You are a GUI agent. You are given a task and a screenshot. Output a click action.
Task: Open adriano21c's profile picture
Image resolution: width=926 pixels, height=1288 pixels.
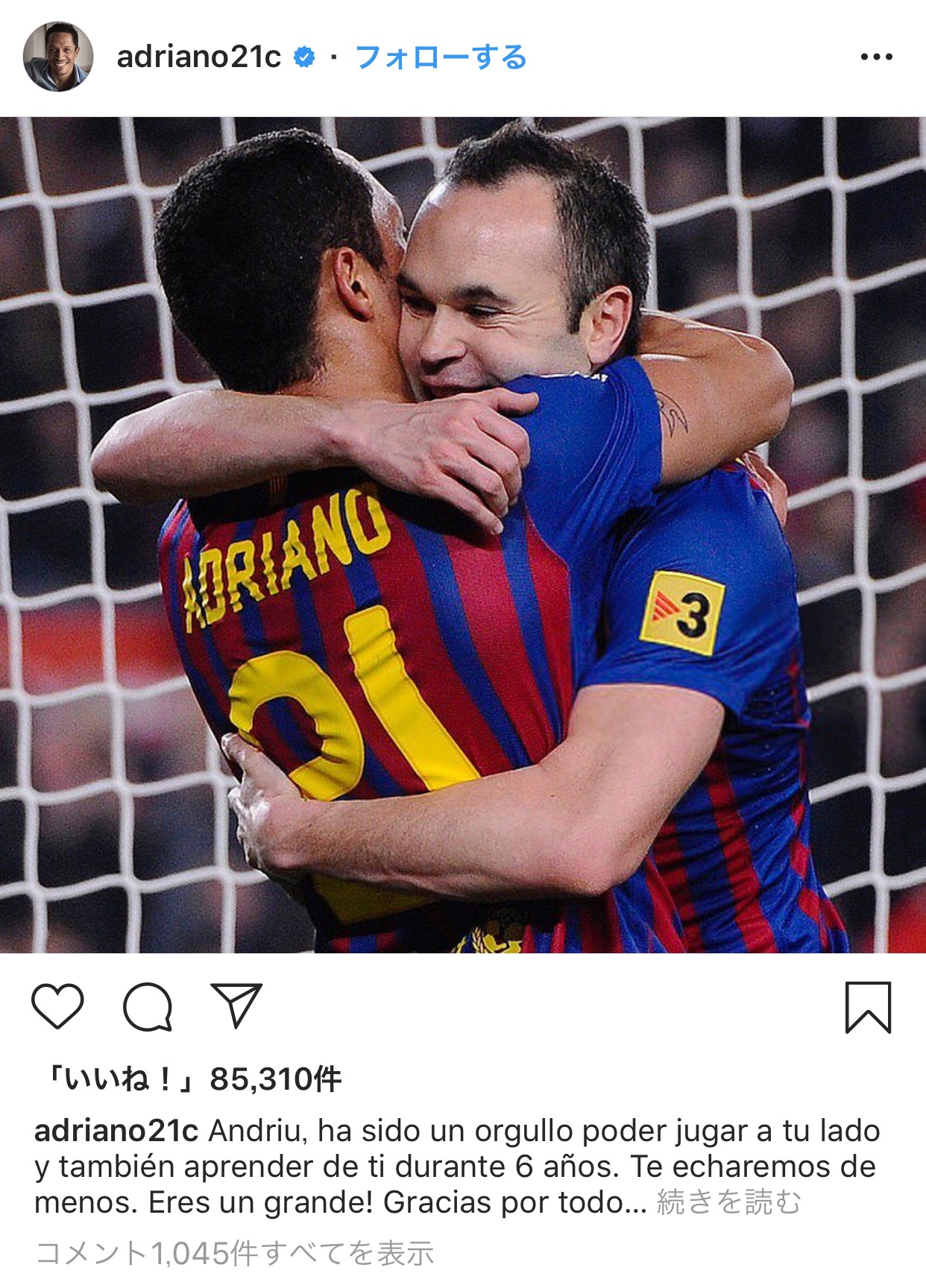[58, 57]
